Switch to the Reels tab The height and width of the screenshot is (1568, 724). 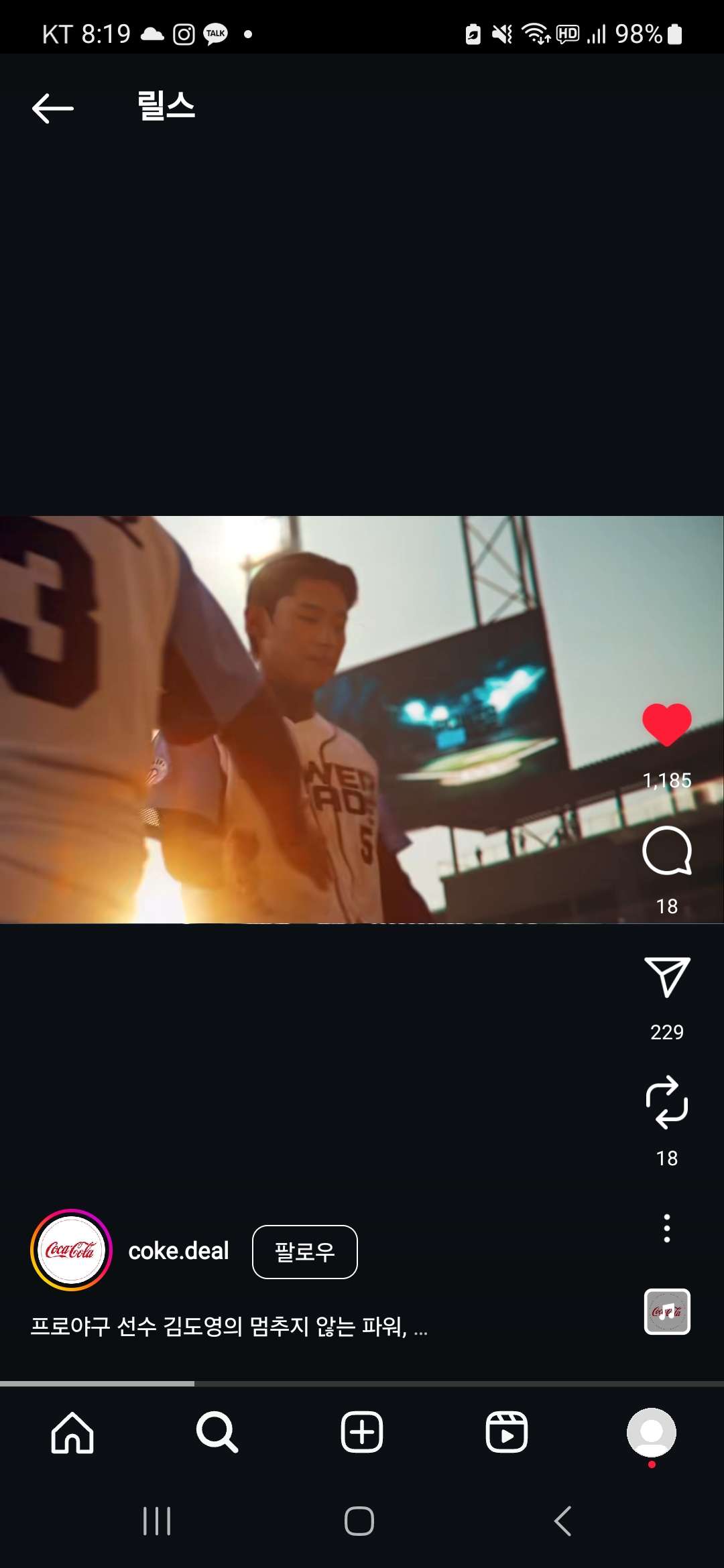click(506, 1433)
